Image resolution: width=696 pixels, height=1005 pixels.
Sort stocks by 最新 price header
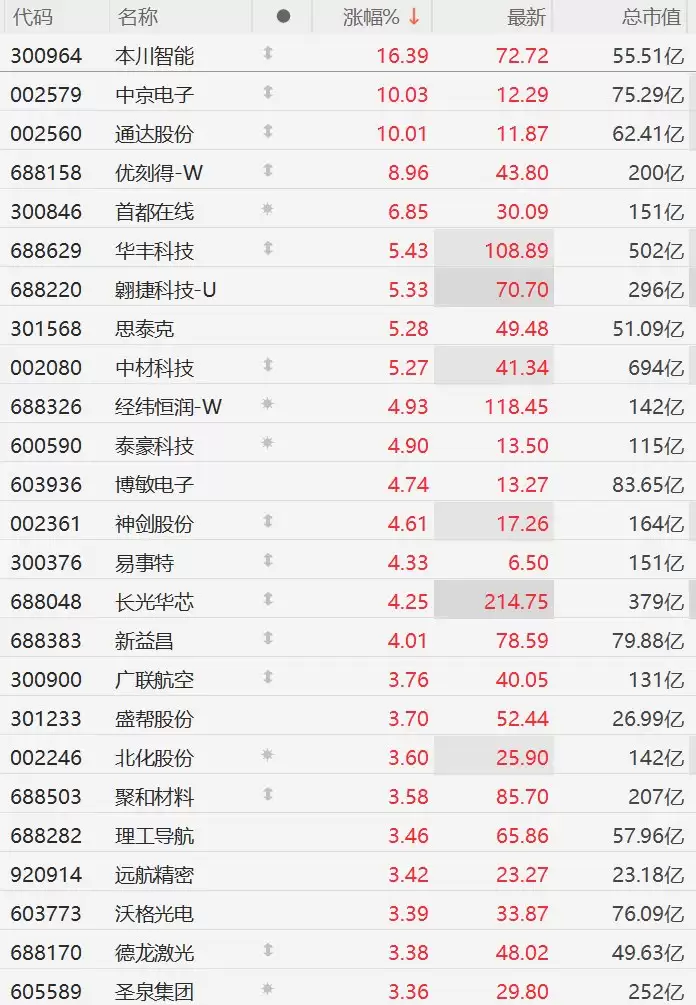click(x=527, y=17)
